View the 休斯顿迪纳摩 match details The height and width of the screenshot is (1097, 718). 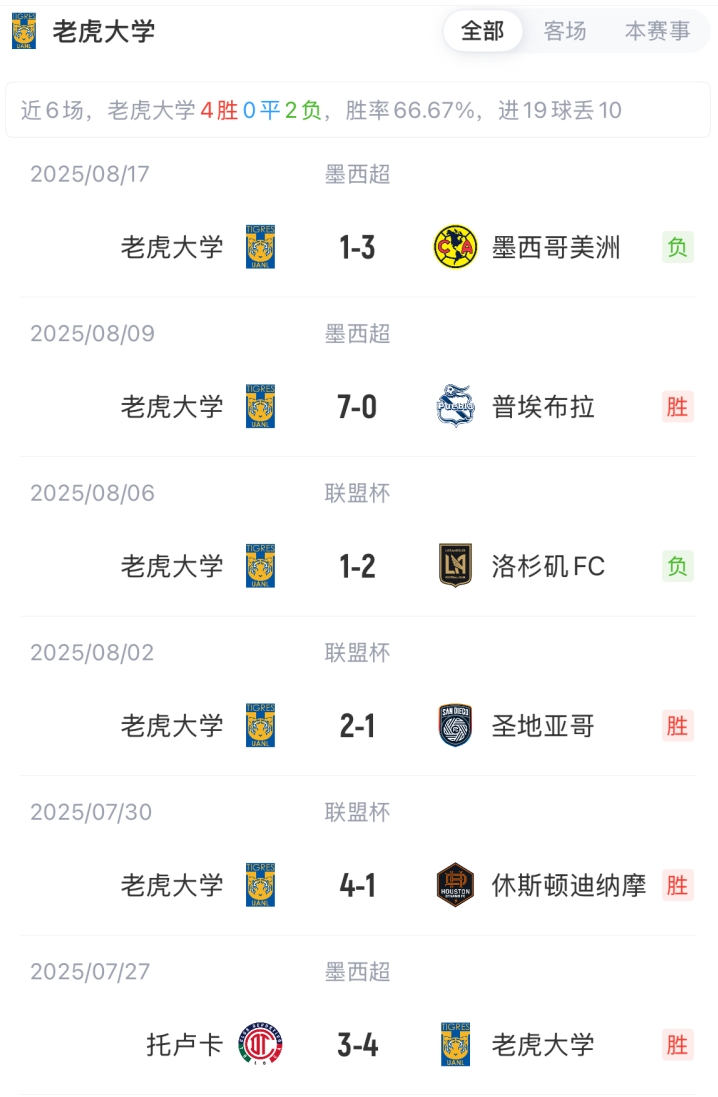click(x=357, y=885)
